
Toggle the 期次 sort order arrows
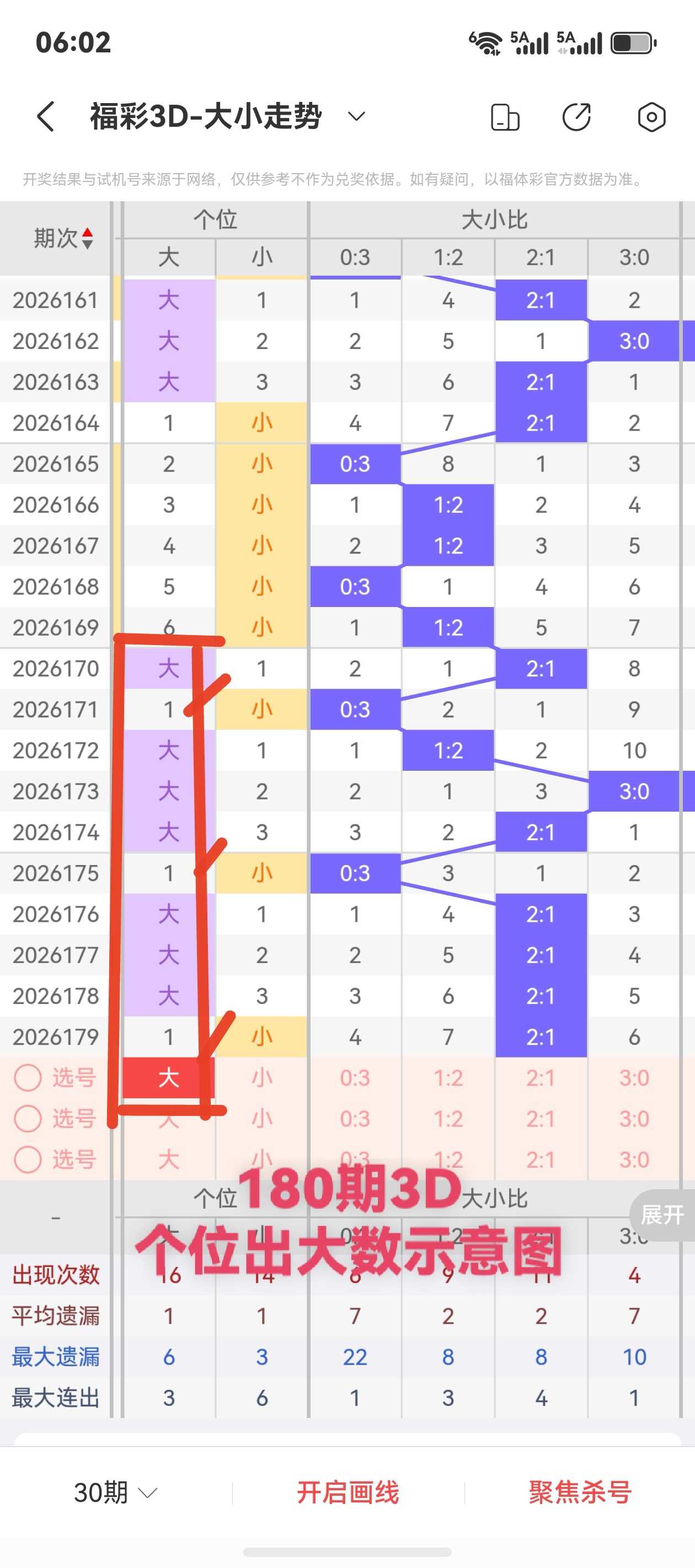tap(87, 238)
